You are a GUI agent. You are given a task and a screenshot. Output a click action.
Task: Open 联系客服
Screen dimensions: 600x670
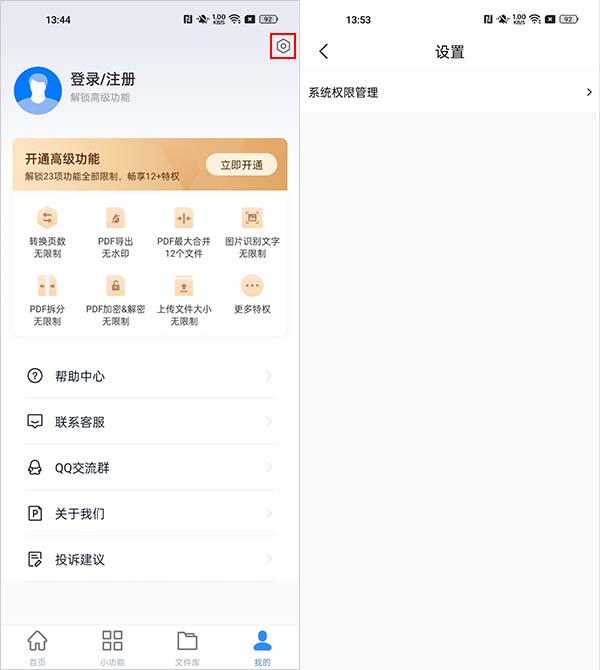pyautogui.click(x=149, y=422)
